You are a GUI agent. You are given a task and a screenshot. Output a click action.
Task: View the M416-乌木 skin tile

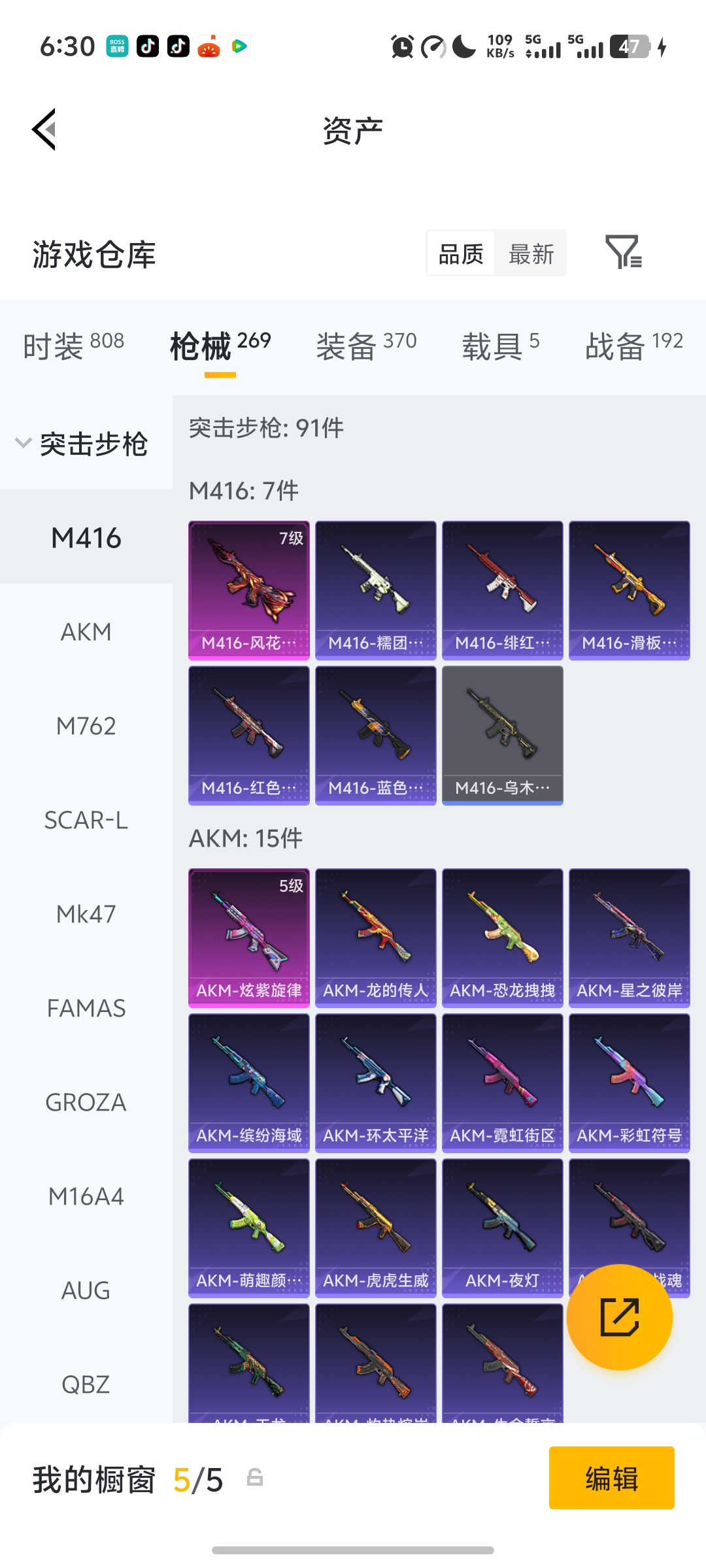tap(503, 735)
